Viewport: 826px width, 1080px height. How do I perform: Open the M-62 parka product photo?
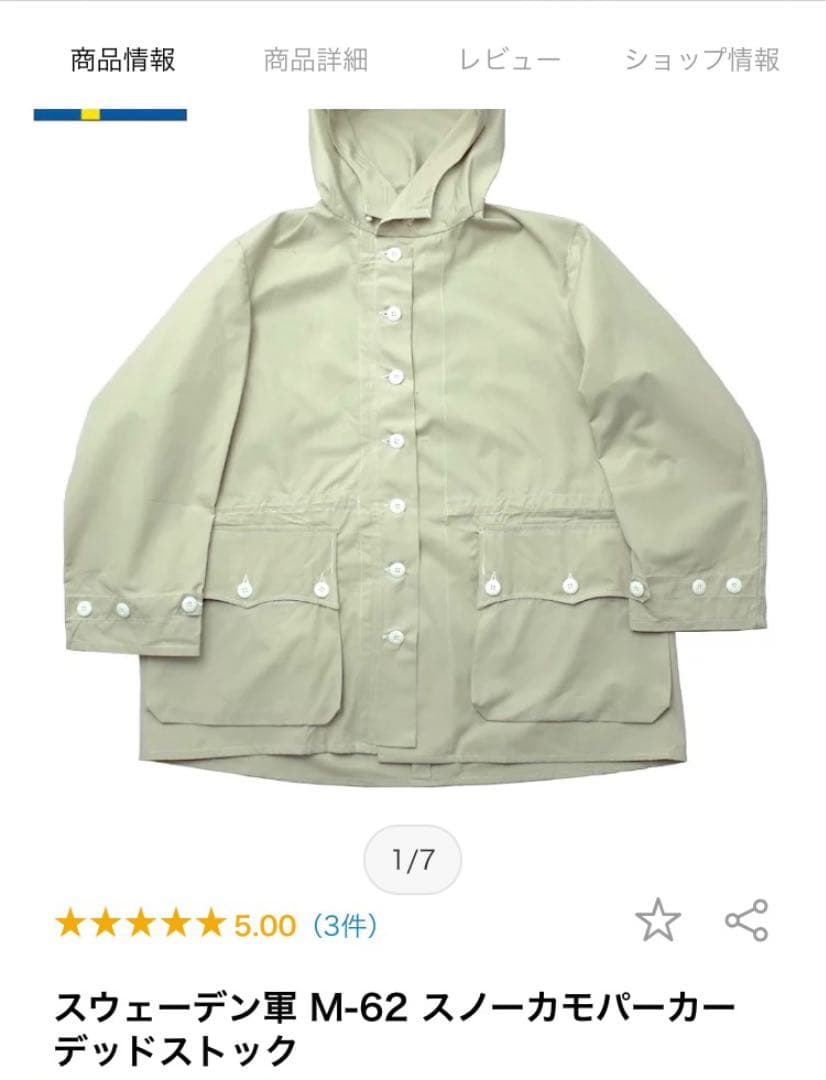(412, 450)
